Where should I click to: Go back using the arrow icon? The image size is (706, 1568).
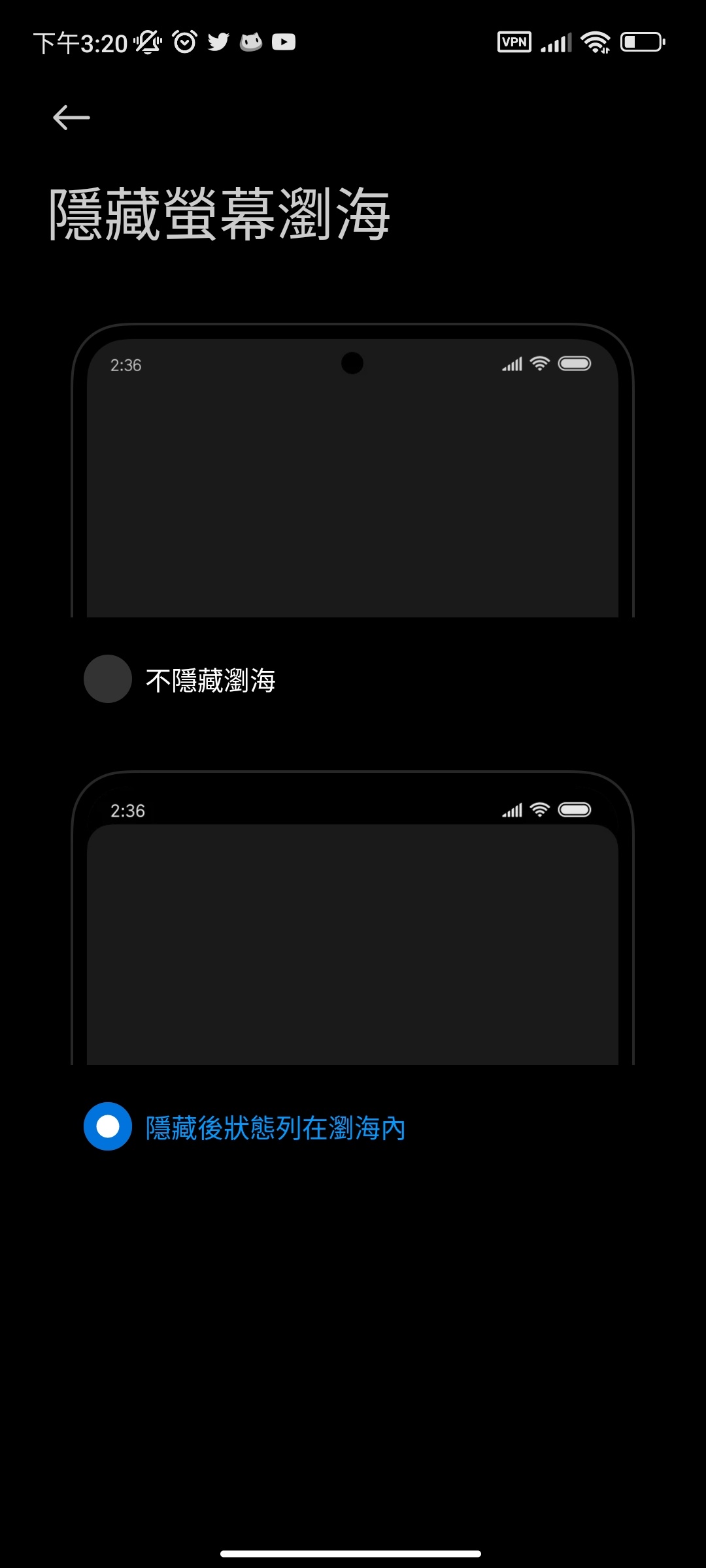coord(71,118)
